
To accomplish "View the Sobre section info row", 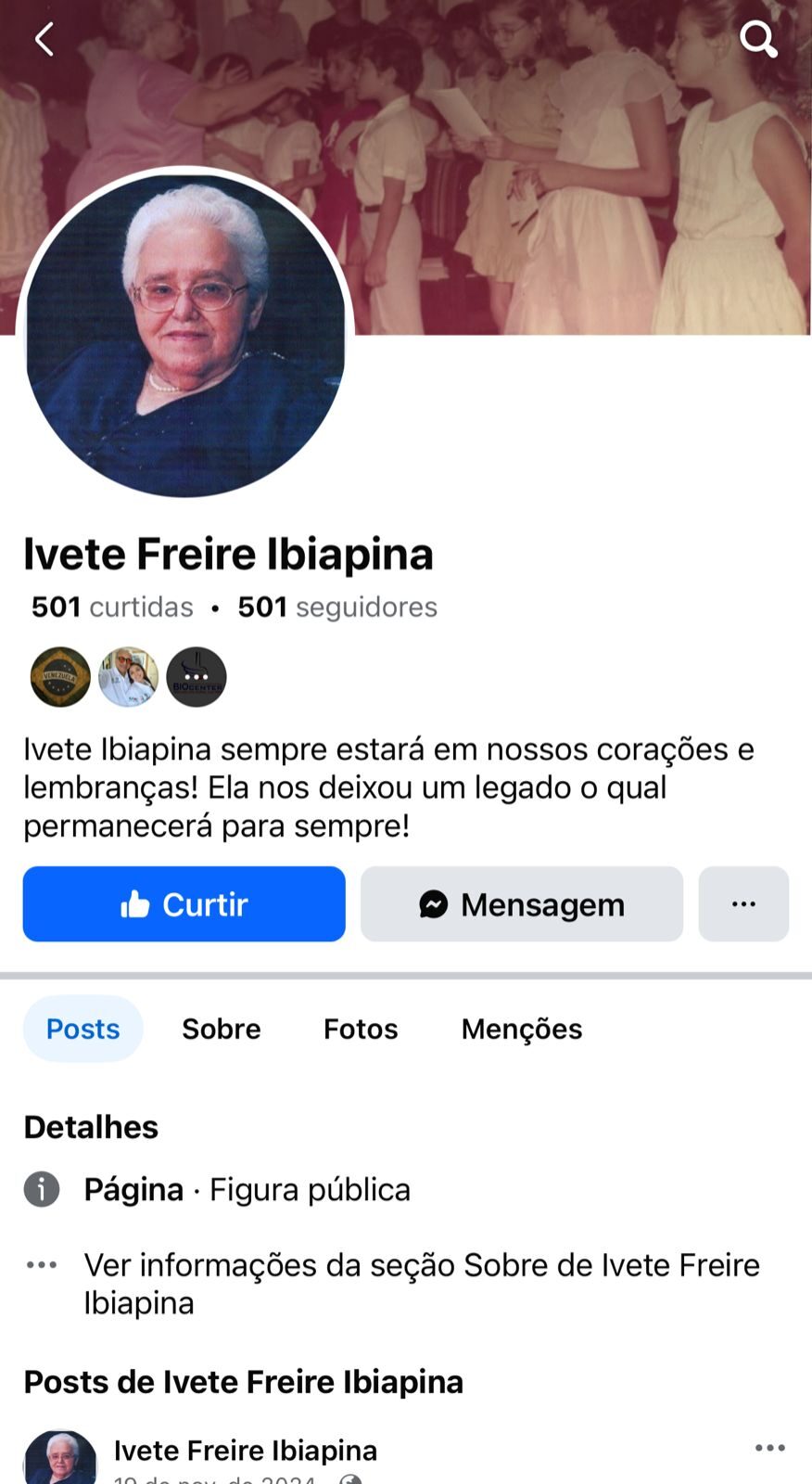I will [422, 1284].
